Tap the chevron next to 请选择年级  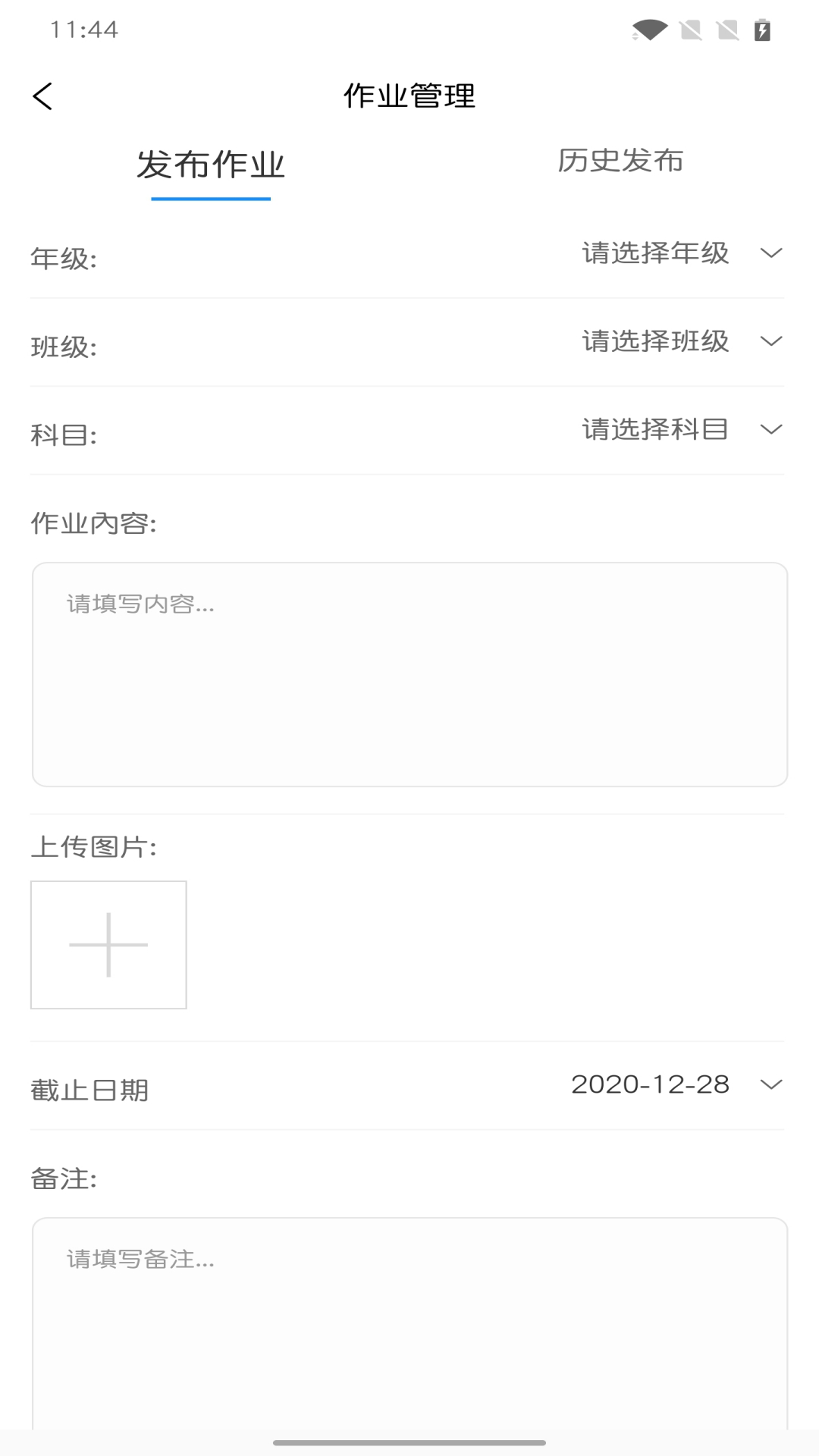pos(770,254)
